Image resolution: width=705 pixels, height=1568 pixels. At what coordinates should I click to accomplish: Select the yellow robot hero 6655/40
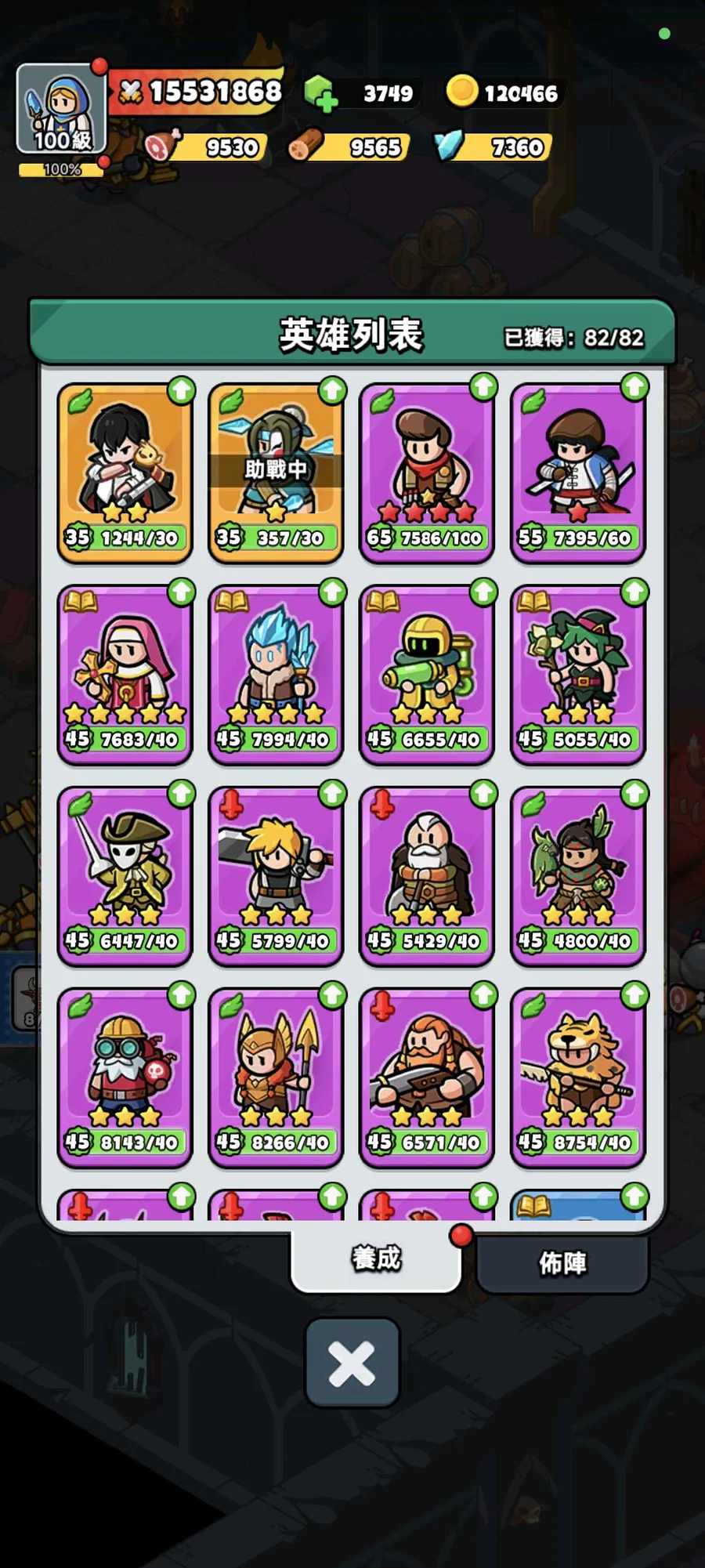tap(427, 674)
